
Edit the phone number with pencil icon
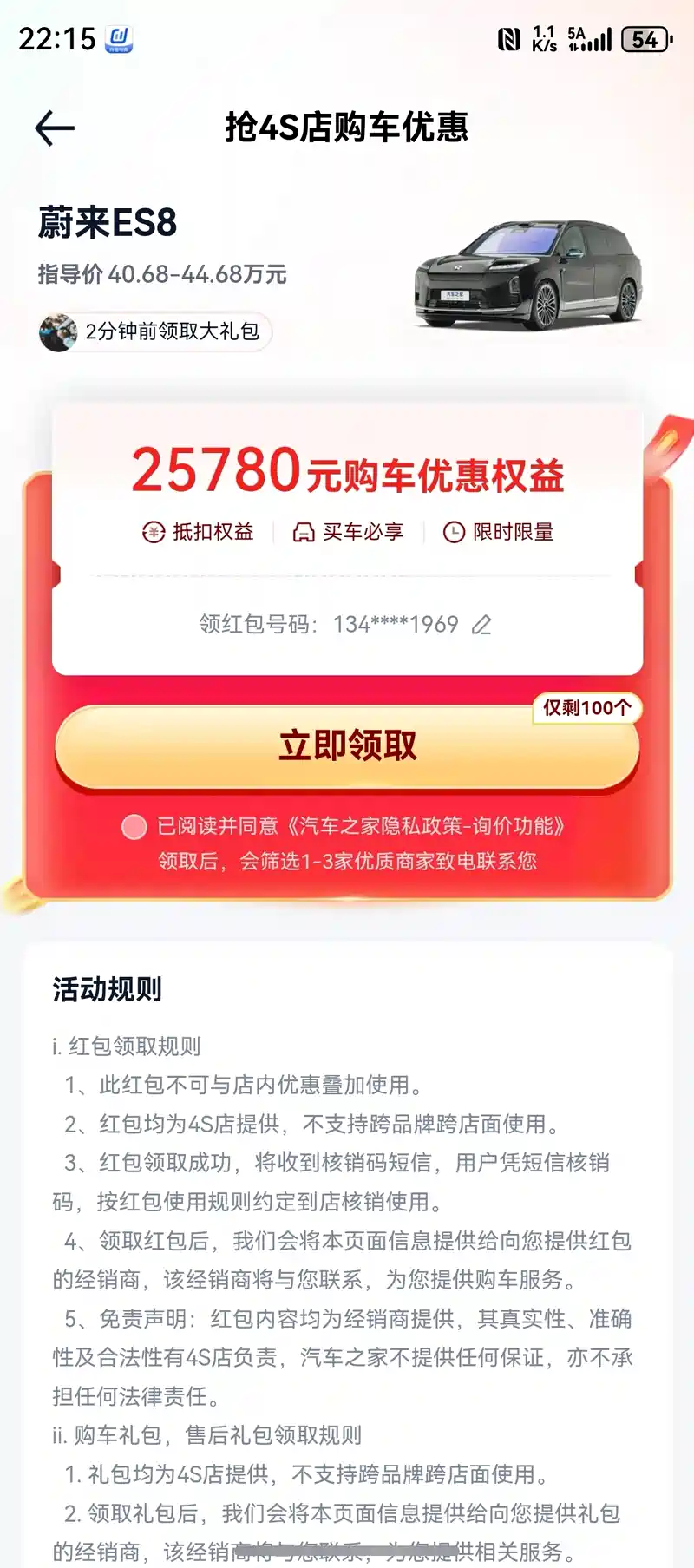pos(481,625)
